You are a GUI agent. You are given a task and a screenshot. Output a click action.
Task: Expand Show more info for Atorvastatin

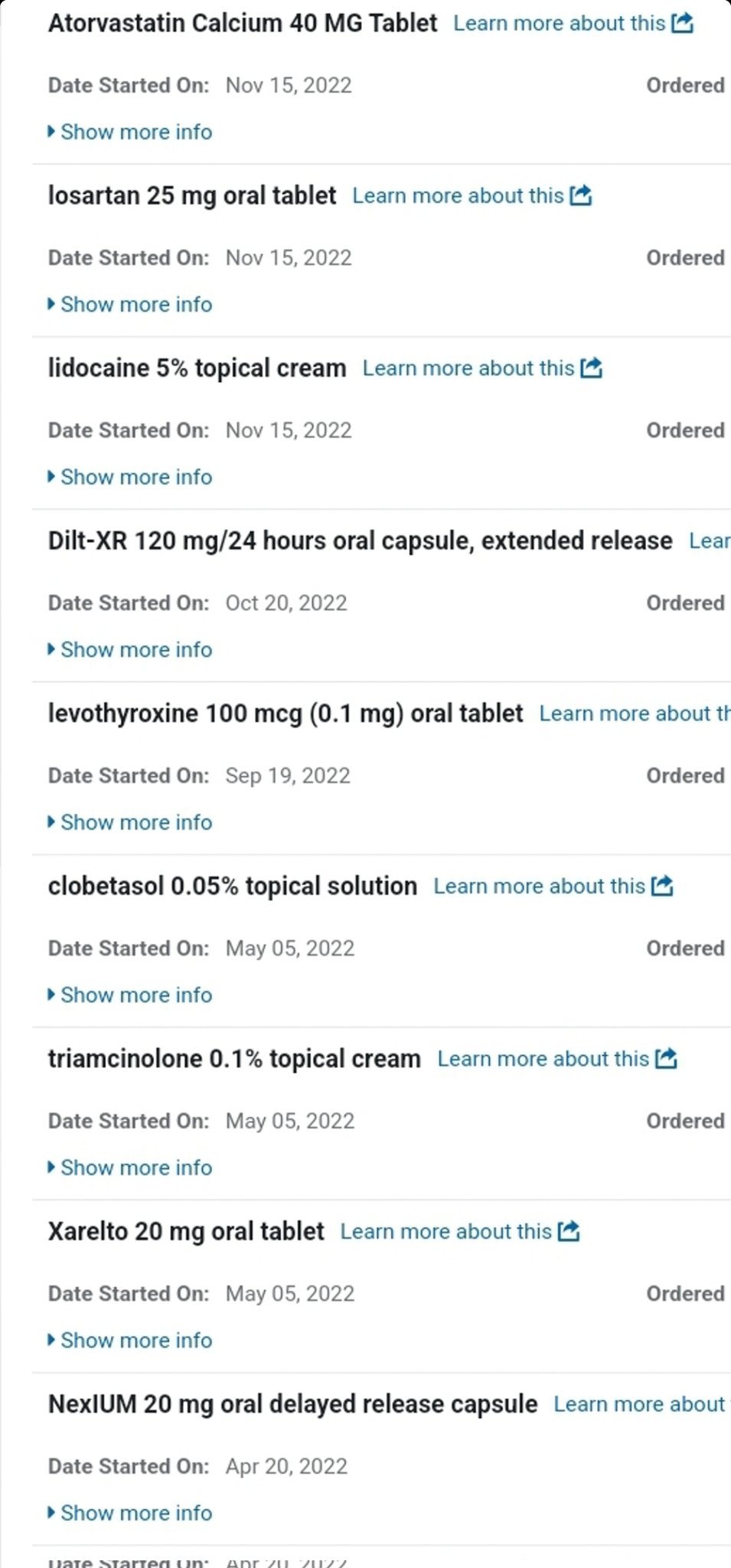click(x=130, y=132)
